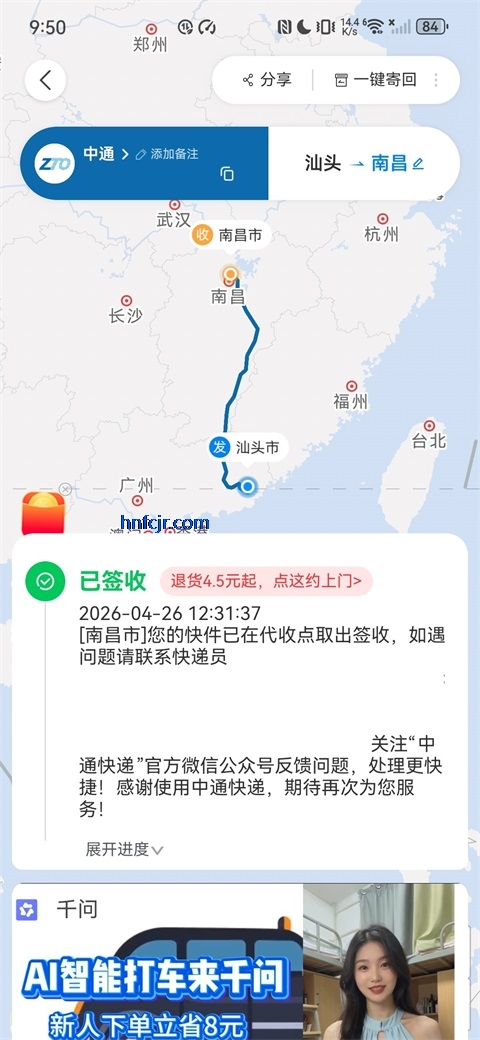Open the three-dot overflow menu
Viewport: 480px width, 1040px height.
point(436,80)
